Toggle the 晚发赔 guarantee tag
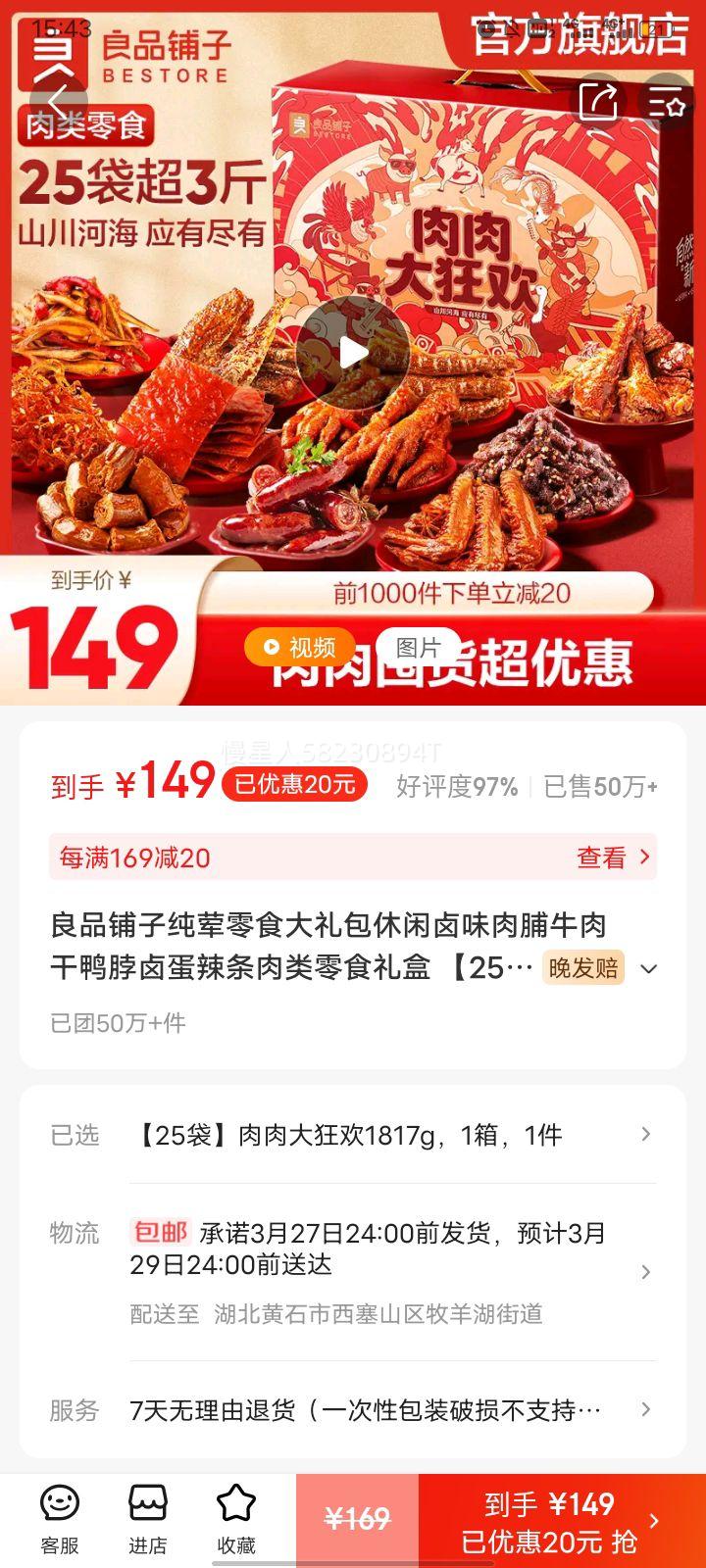Image resolution: width=706 pixels, height=1568 pixels. click(x=582, y=967)
